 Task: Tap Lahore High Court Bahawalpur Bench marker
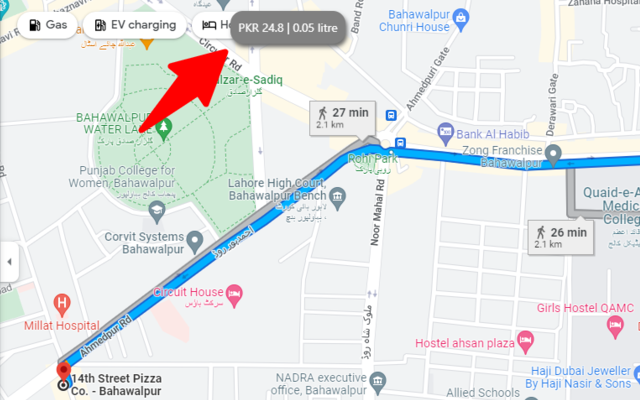(338, 194)
